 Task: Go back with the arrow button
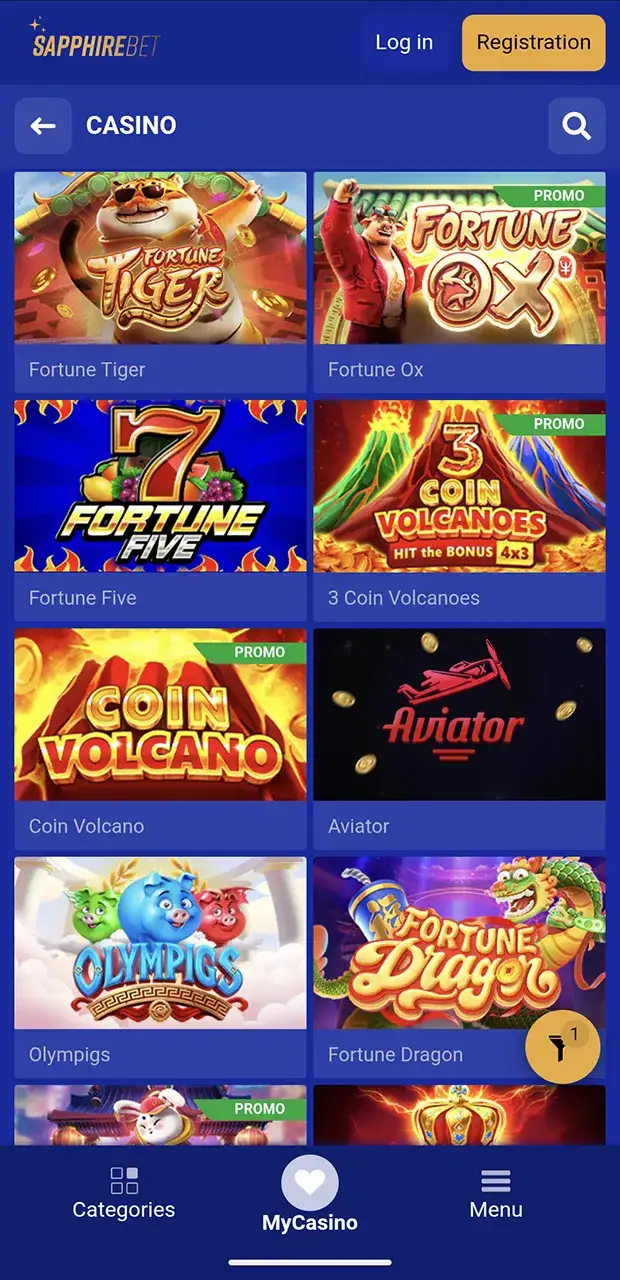43,126
